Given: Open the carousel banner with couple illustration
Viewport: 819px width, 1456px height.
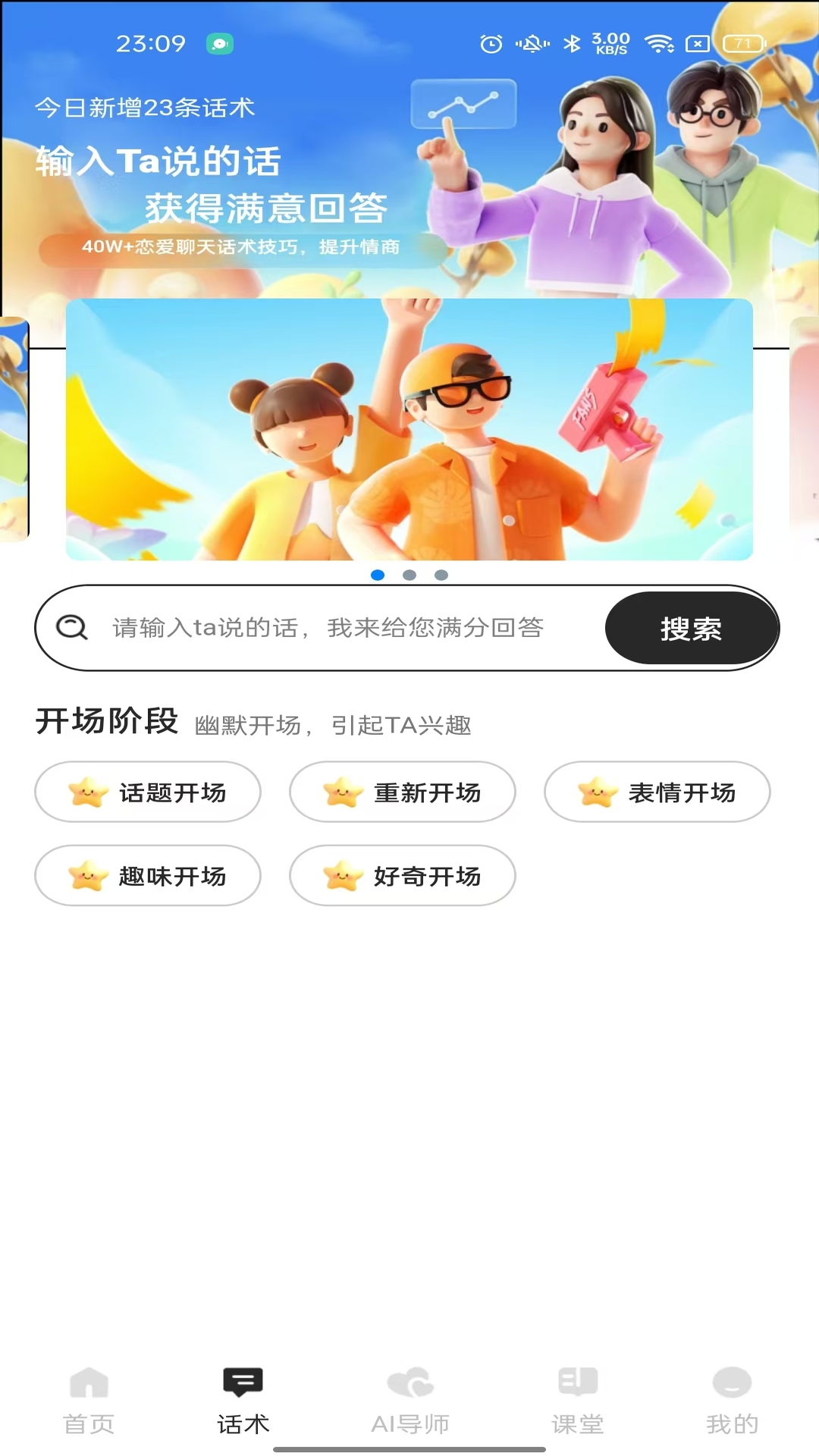Looking at the screenshot, I should click(409, 429).
